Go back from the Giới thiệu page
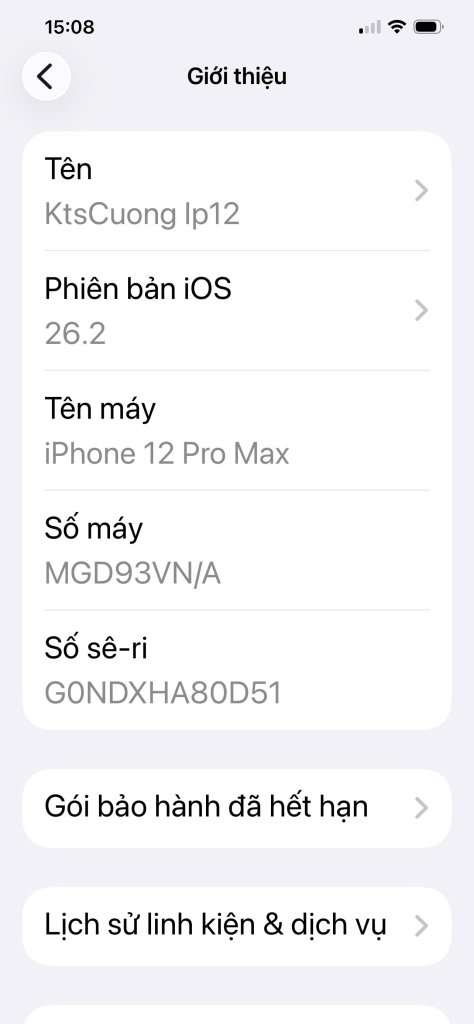The width and height of the screenshot is (474, 1024). tap(46, 76)
